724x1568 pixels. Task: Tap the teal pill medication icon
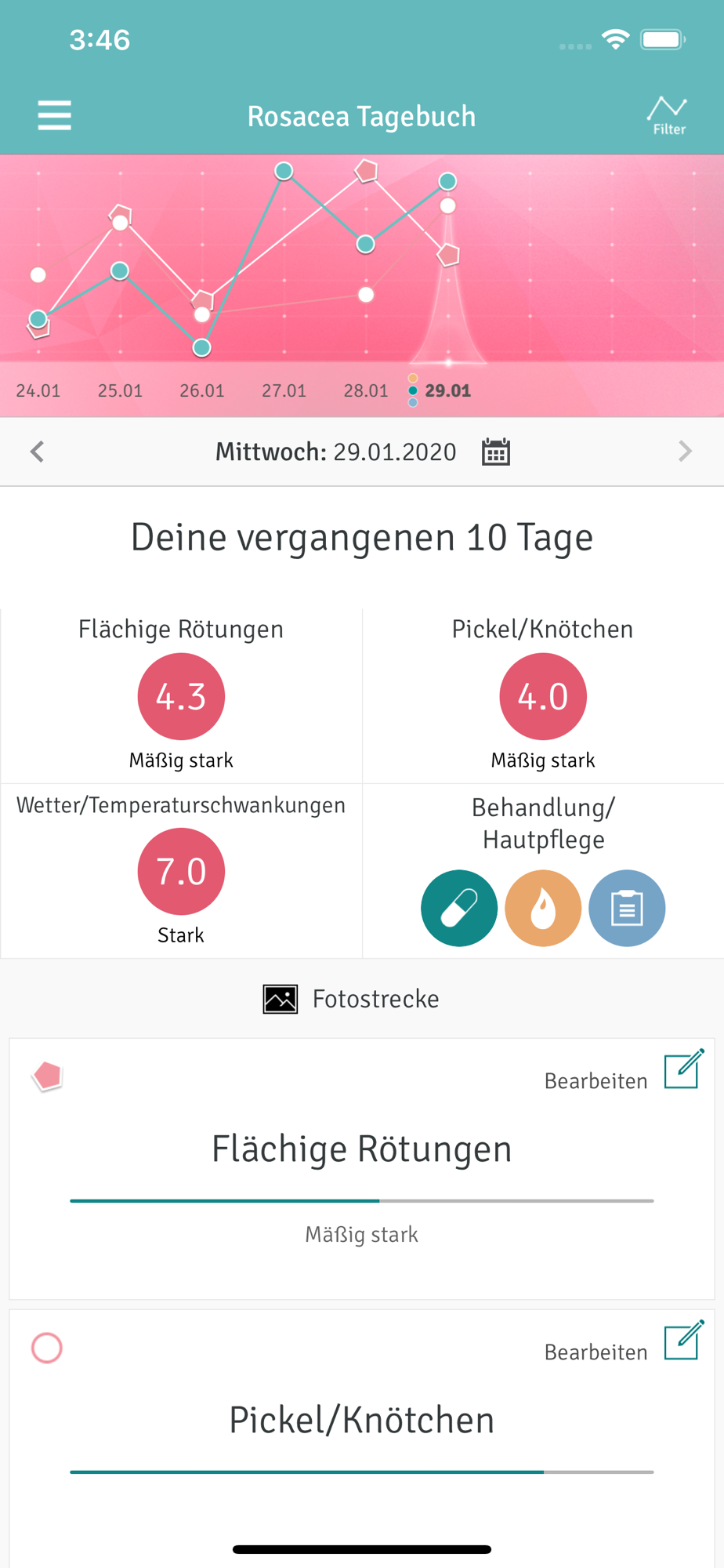(459, 908)
